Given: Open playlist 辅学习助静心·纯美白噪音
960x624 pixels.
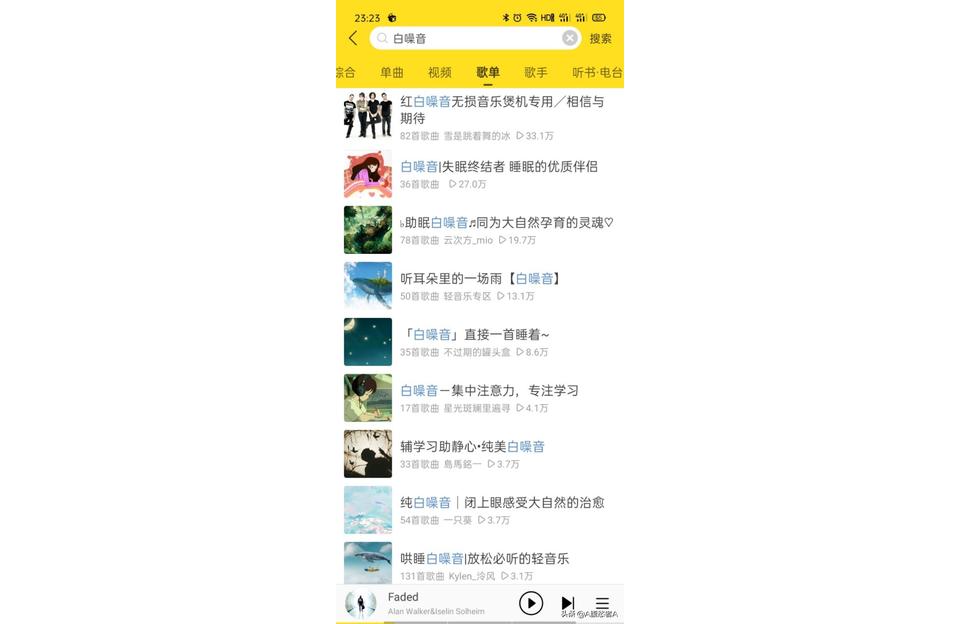Looking at the screenshot, I should coord(473,447).
